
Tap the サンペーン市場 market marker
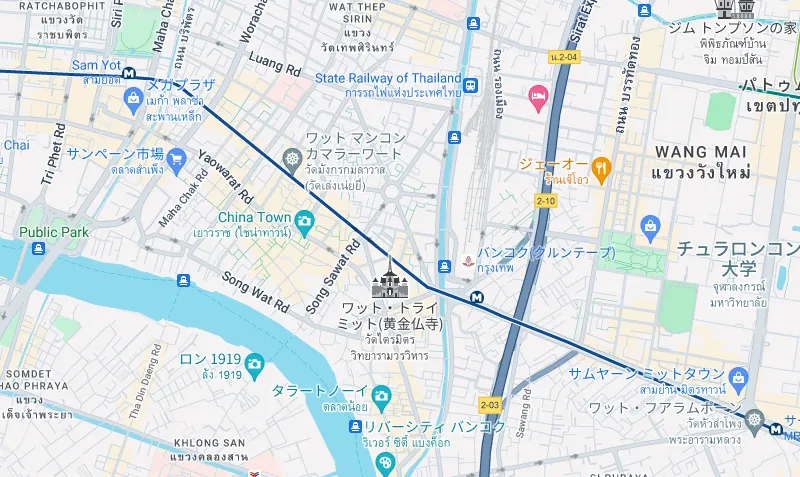pyautogui.click(x=177, y=156)
